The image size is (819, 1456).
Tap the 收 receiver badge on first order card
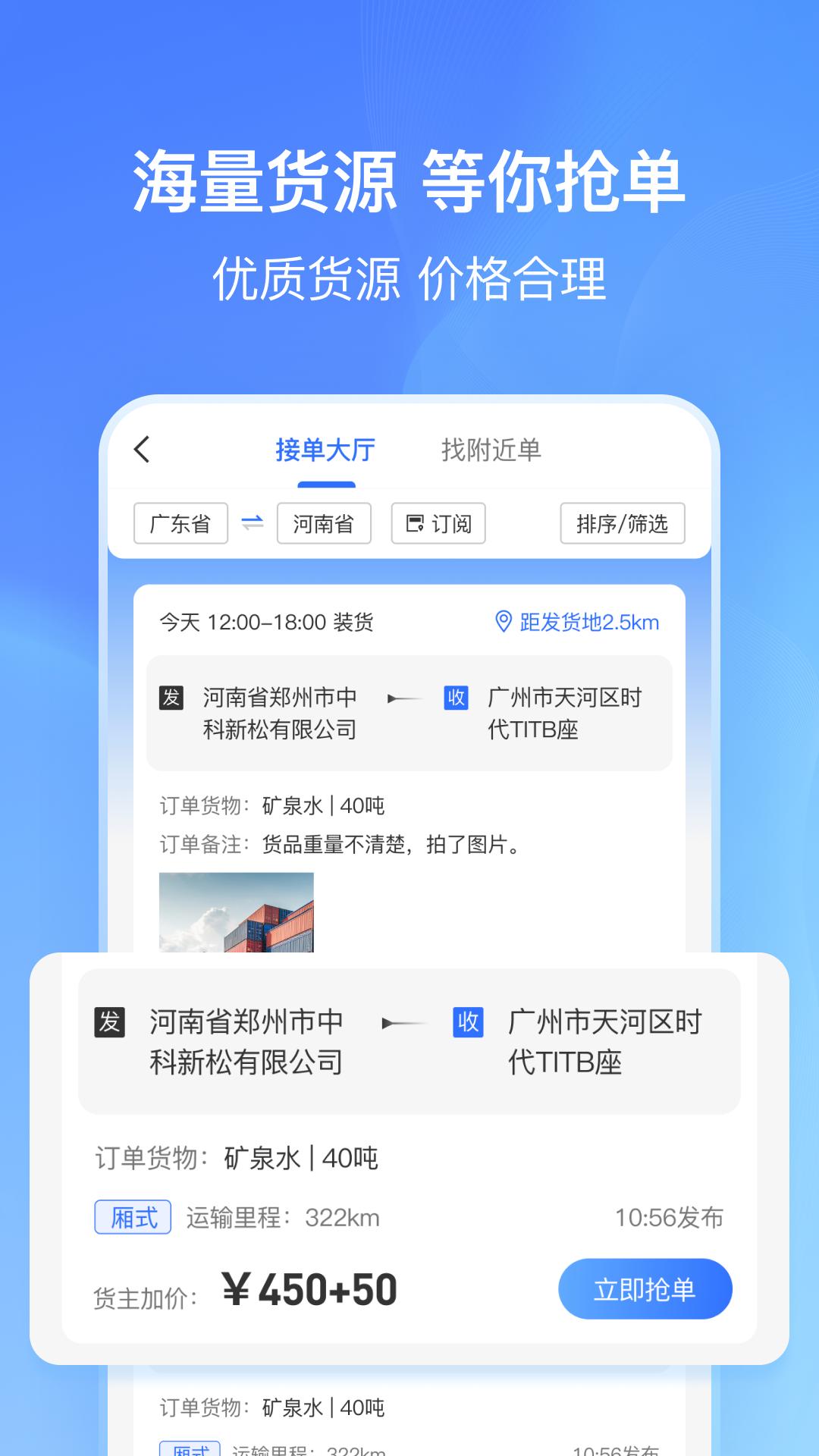[x=455, y=699]
